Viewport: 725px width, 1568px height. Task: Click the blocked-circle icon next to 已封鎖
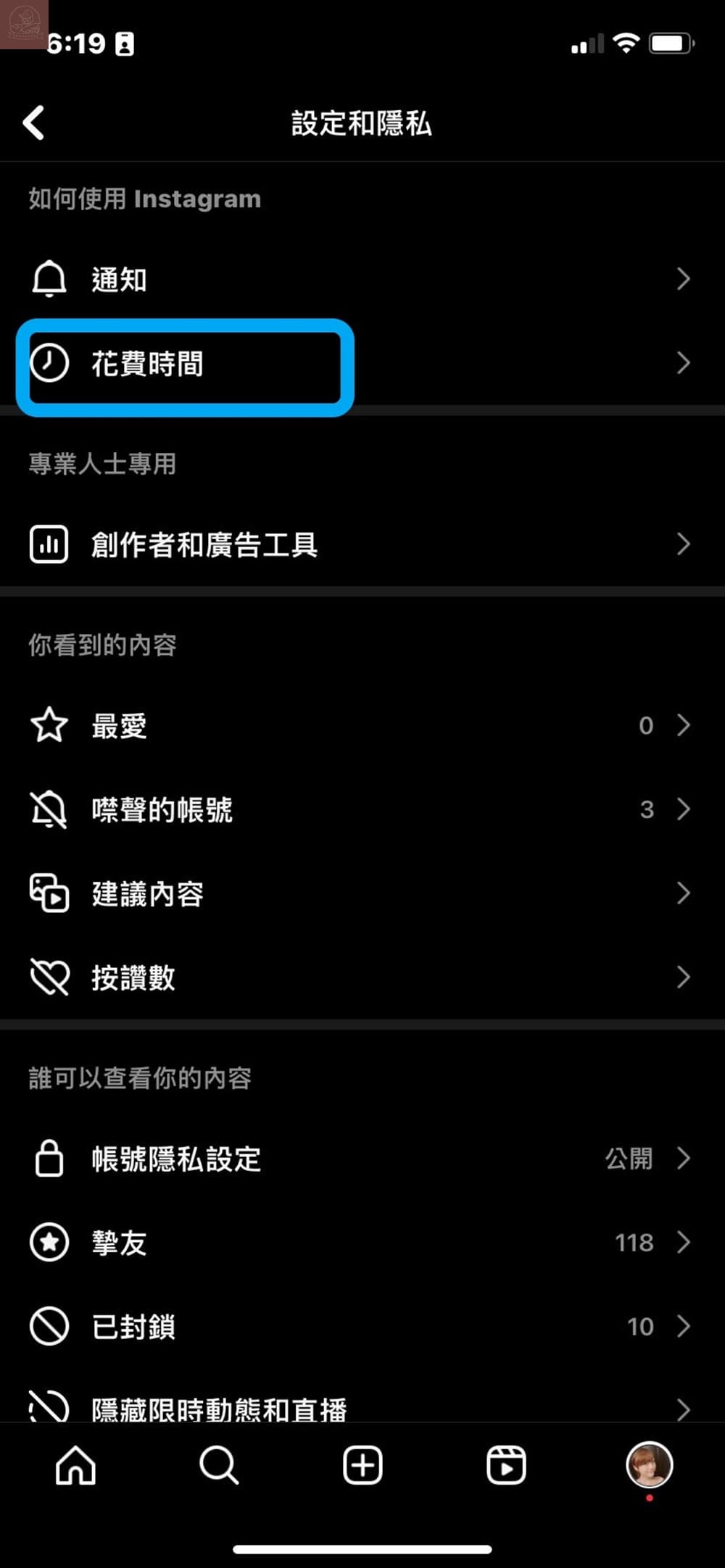pyautogui.click(x=48, y=1326)
